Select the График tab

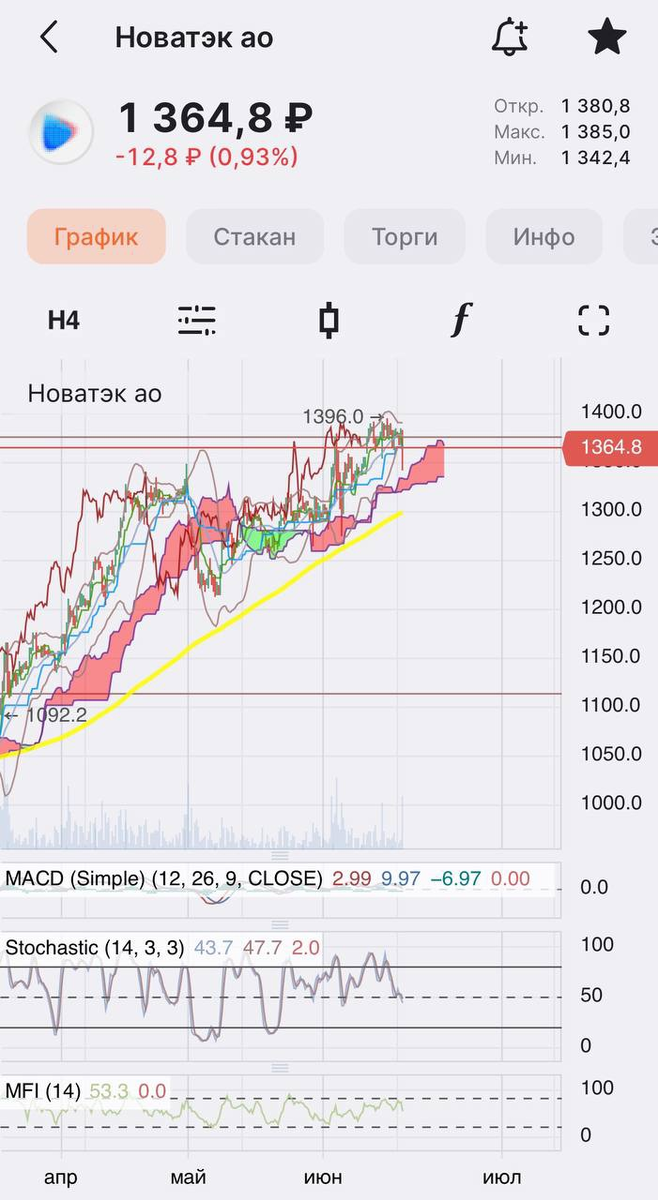click(96, 237)
